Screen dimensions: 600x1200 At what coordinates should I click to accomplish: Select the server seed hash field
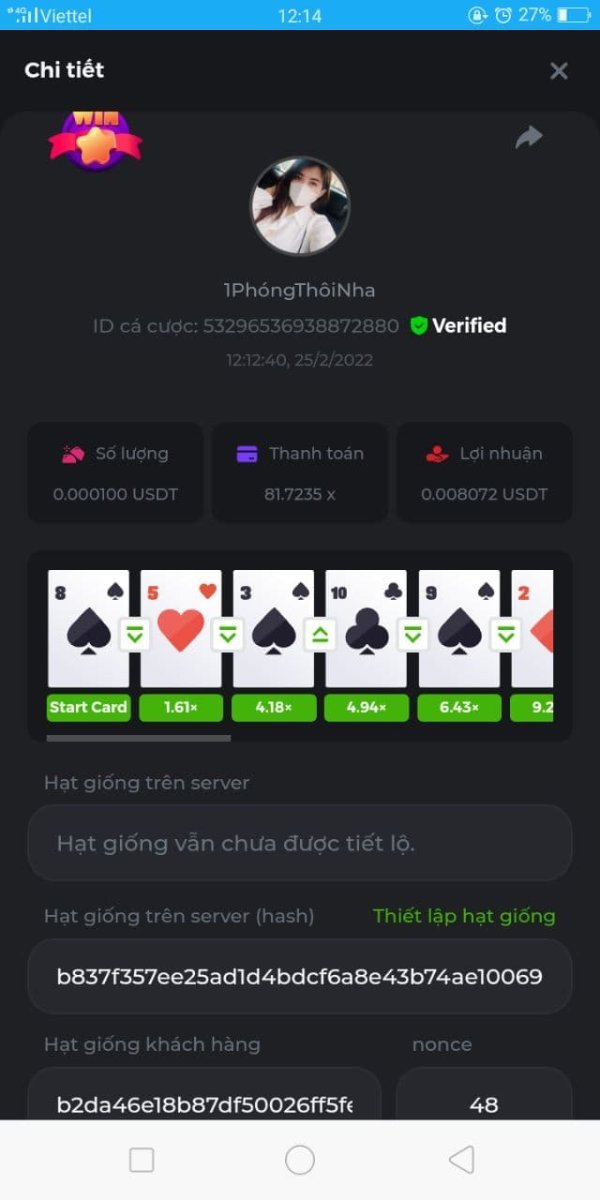coord(299,976)
